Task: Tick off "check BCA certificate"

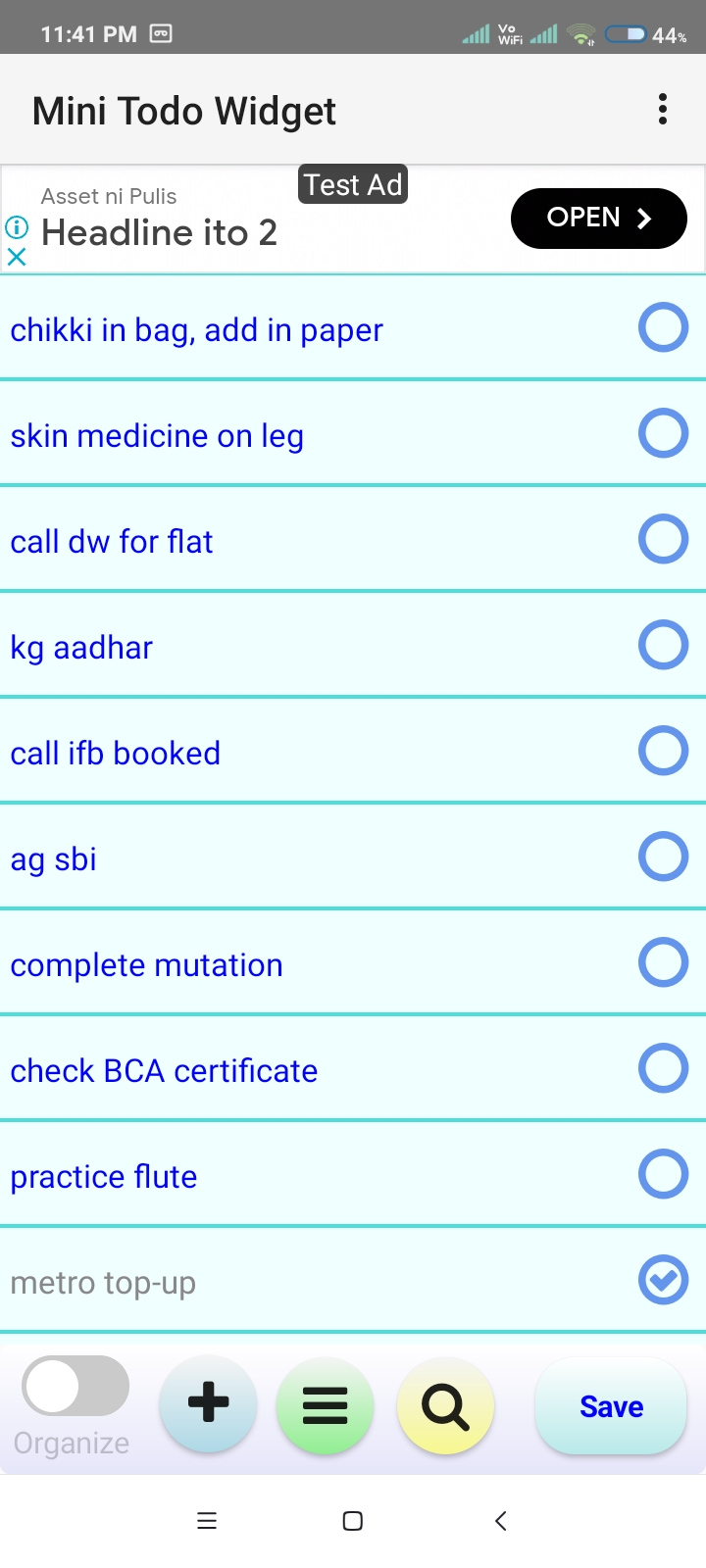Action: pos(664,1068)
